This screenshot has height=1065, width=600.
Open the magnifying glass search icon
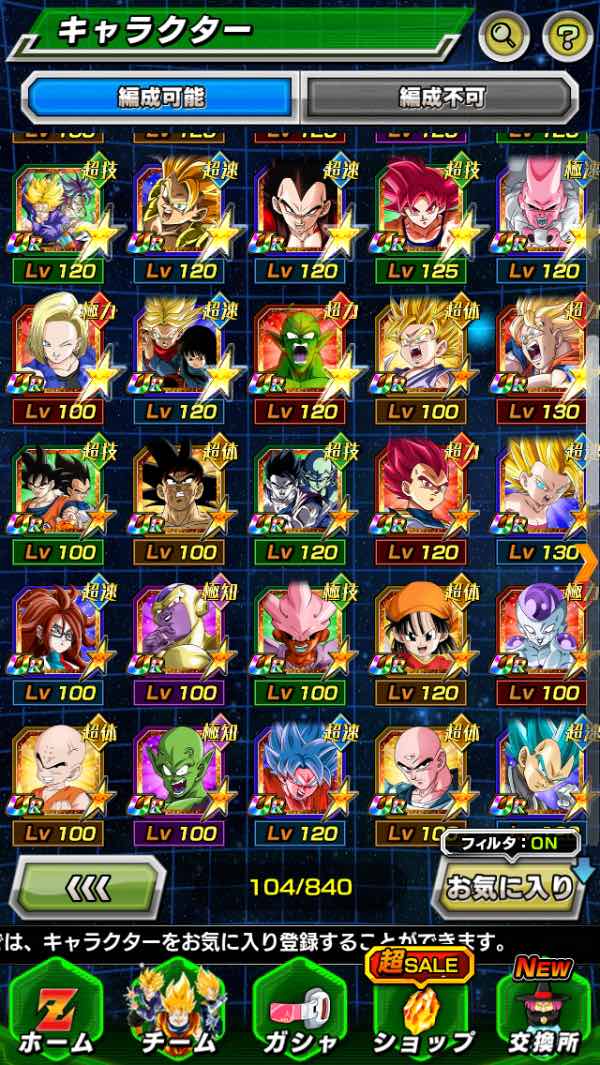pyautogui.click(x=504, y=38)
